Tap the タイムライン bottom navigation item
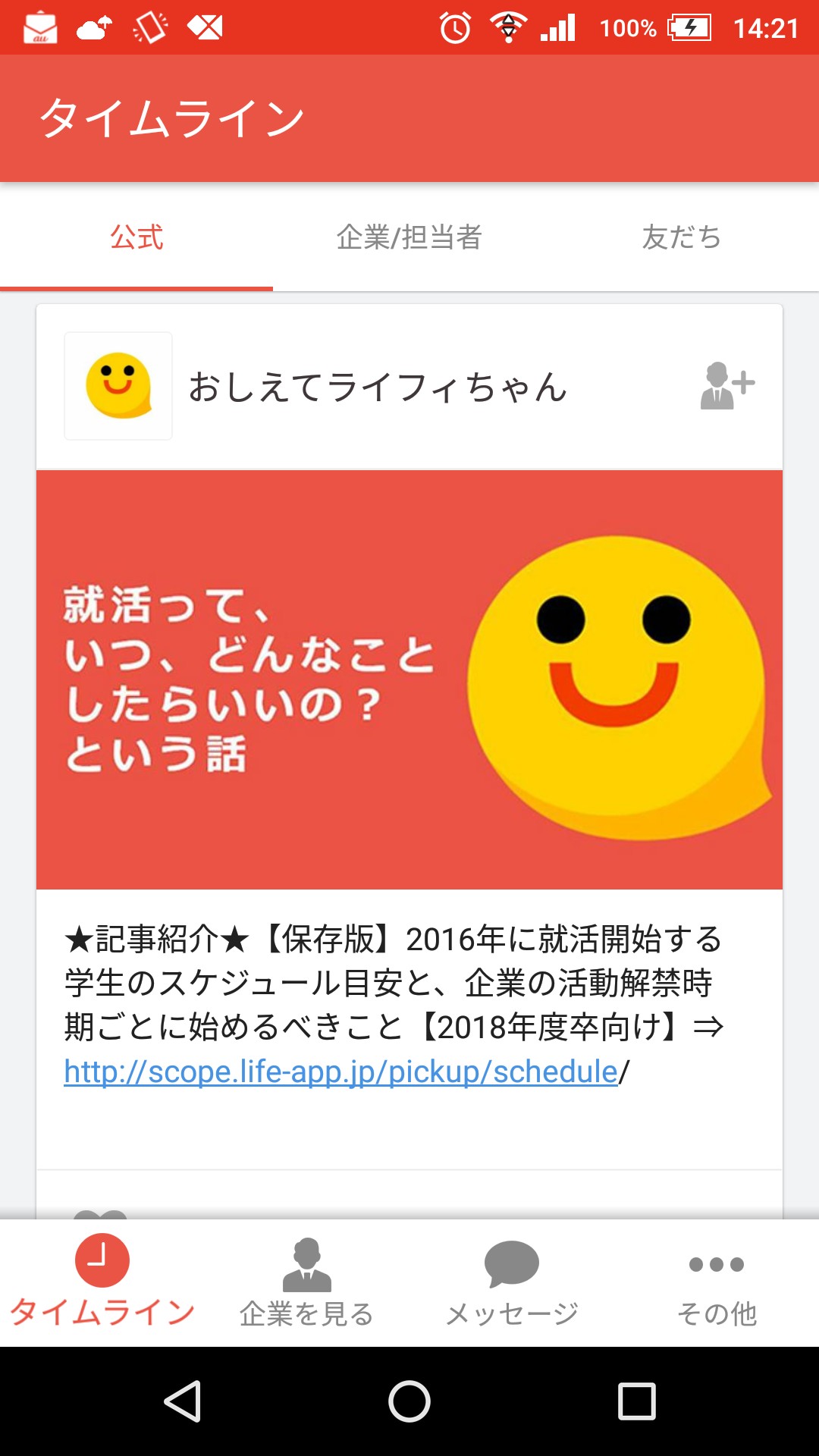 [x=102, y=1282]
